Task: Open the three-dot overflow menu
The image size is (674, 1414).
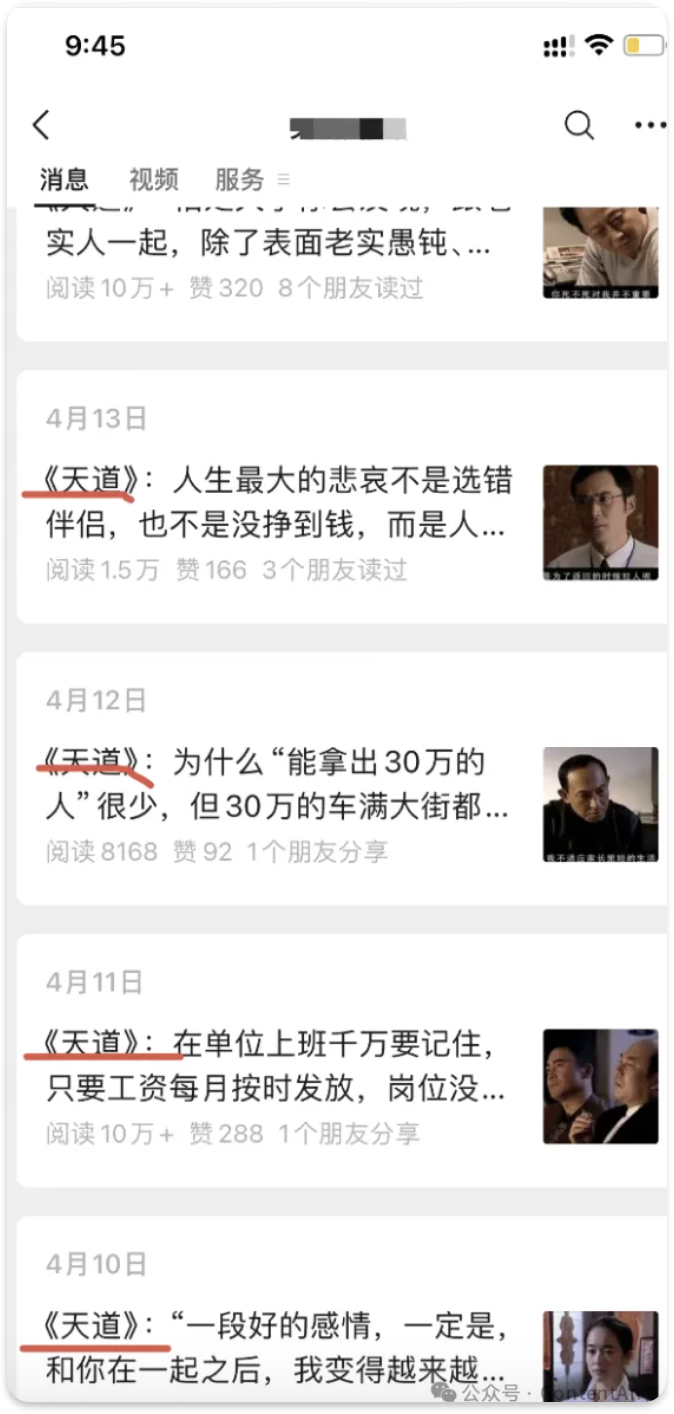Action: pyautogui.click(x=649, y=126)
